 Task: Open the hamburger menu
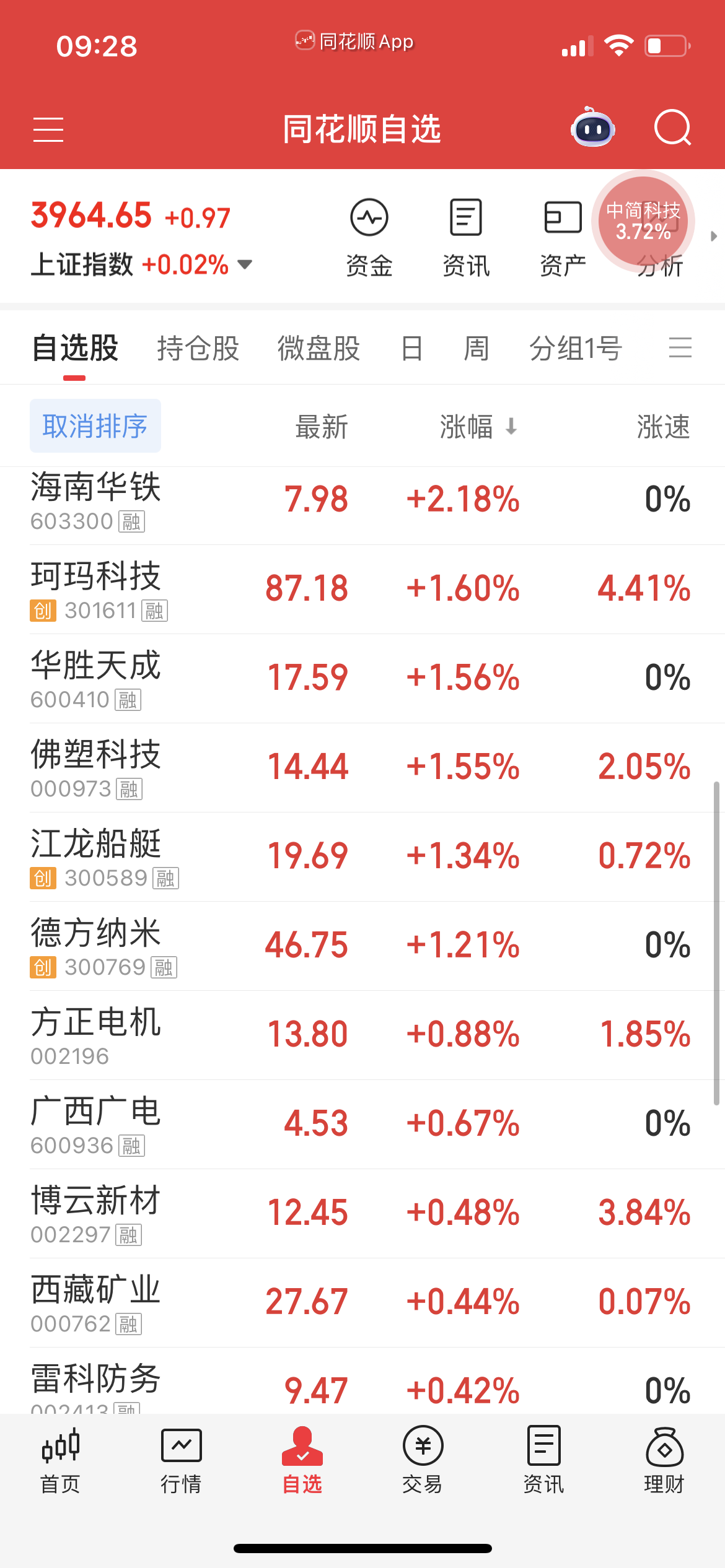[x=48, y=130]
